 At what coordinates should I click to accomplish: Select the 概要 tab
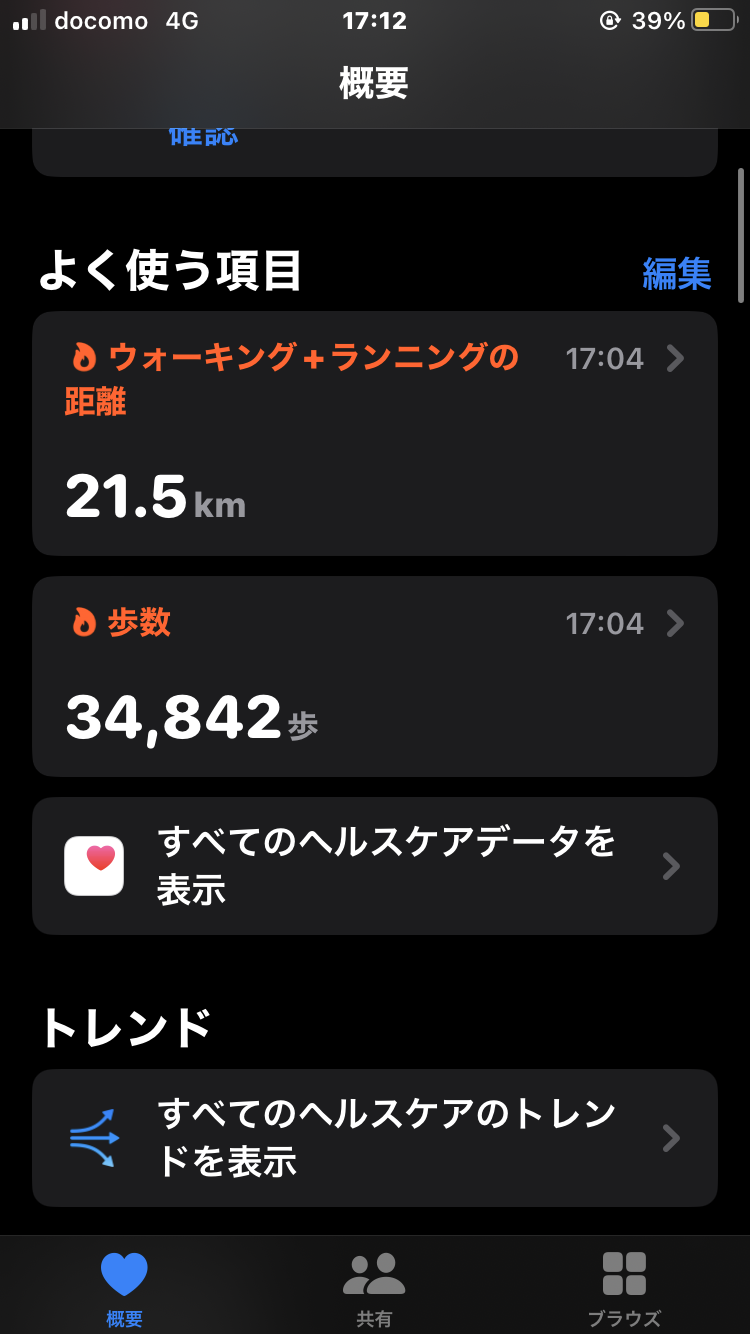click(x=125, y=1288)
